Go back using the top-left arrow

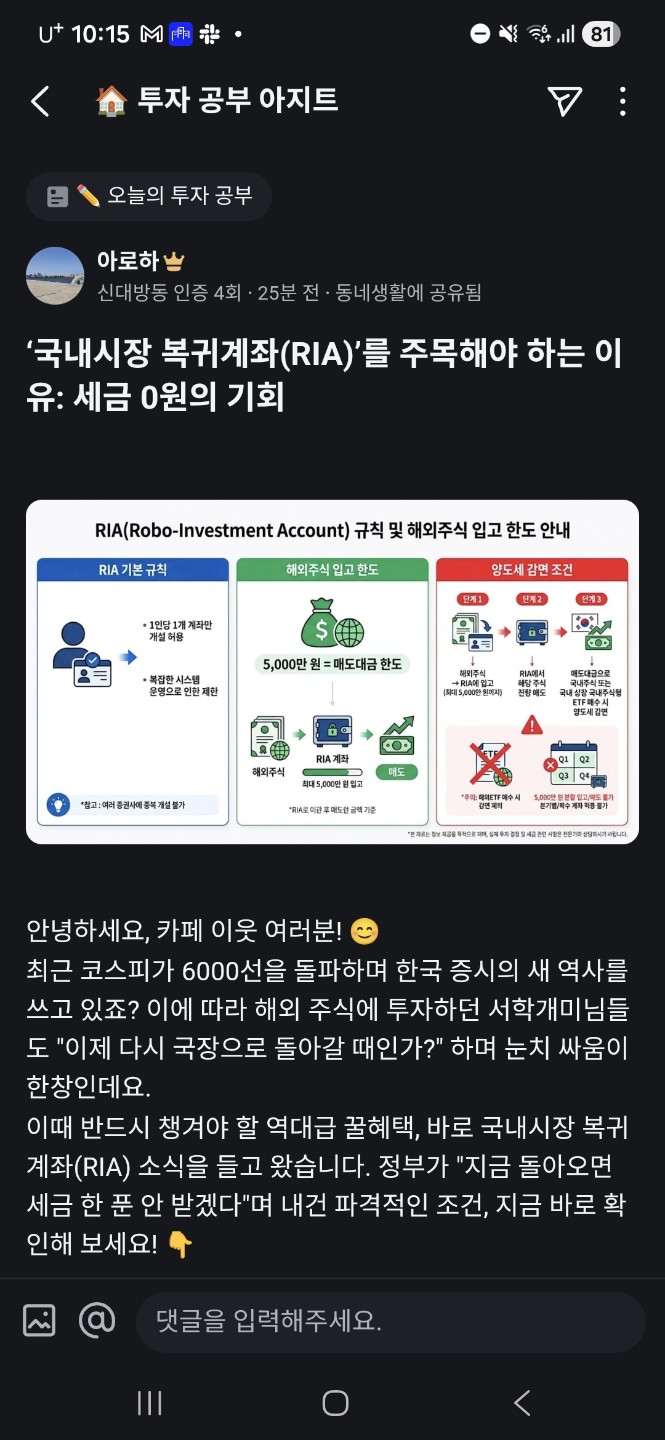[40, 101]
